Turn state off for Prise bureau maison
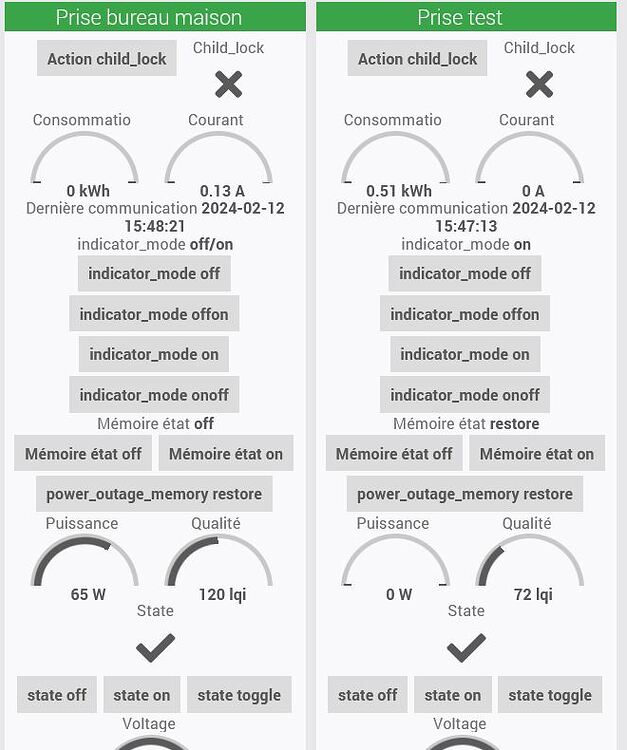Screen dimensions: 627x750 57,695
